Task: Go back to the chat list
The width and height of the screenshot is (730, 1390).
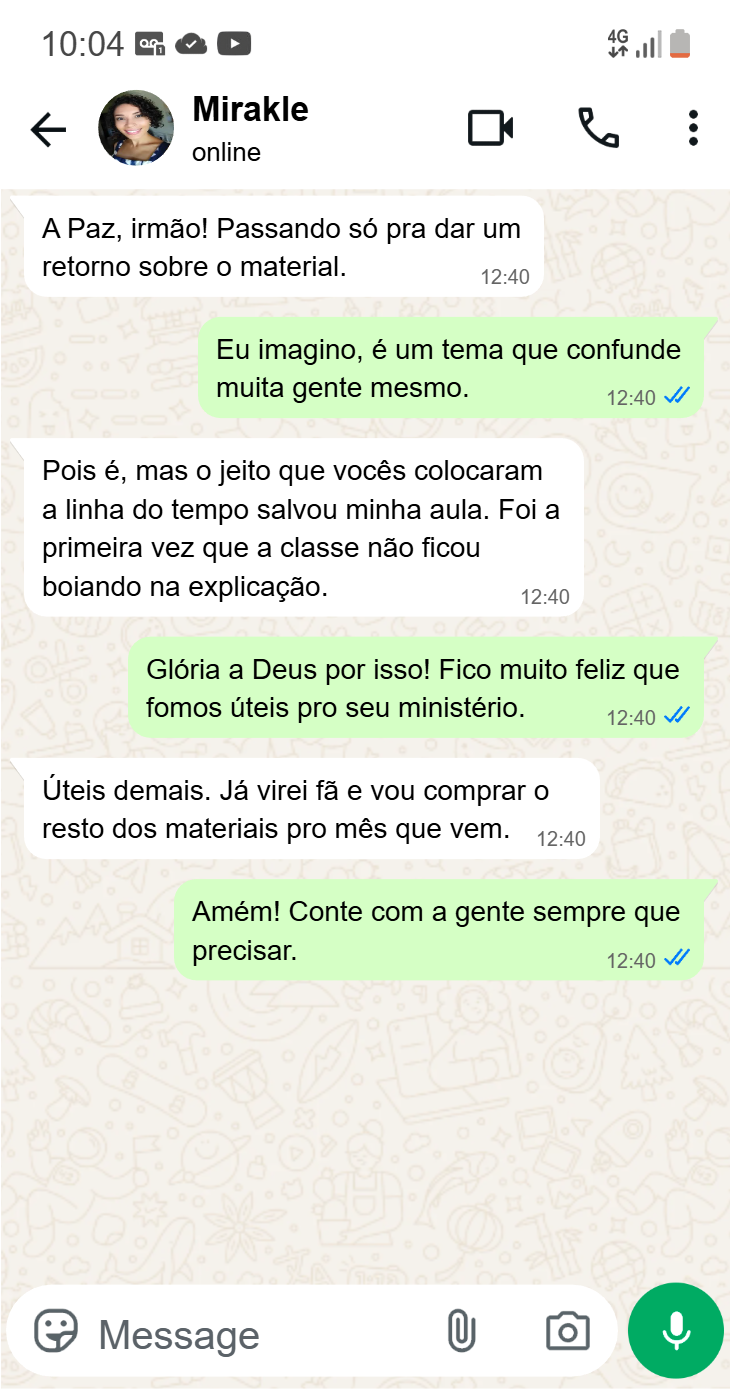Action: [x=48, y=128]
